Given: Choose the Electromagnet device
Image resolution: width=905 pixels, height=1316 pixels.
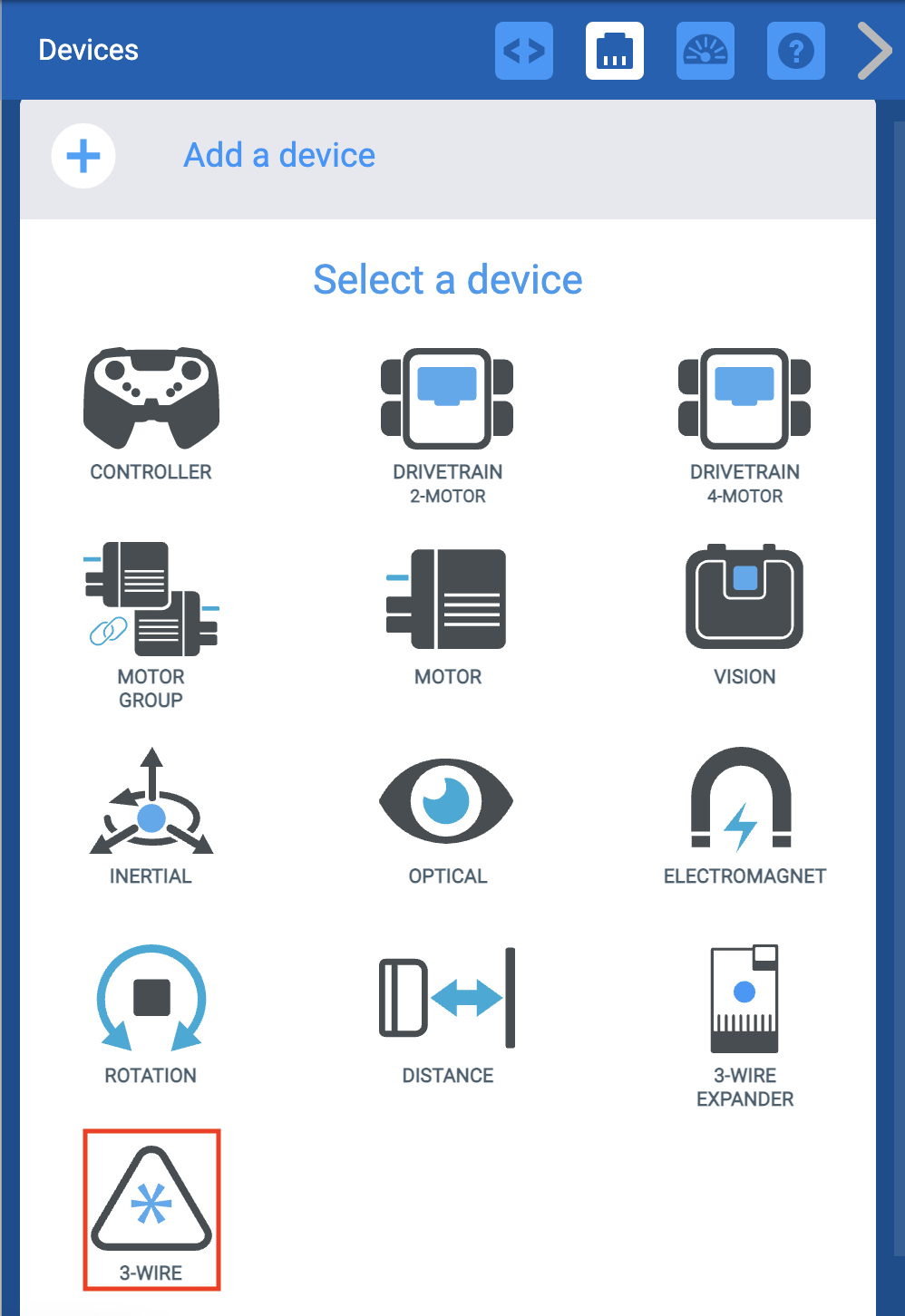Looking at the screenshot, I should click(744, 811).
